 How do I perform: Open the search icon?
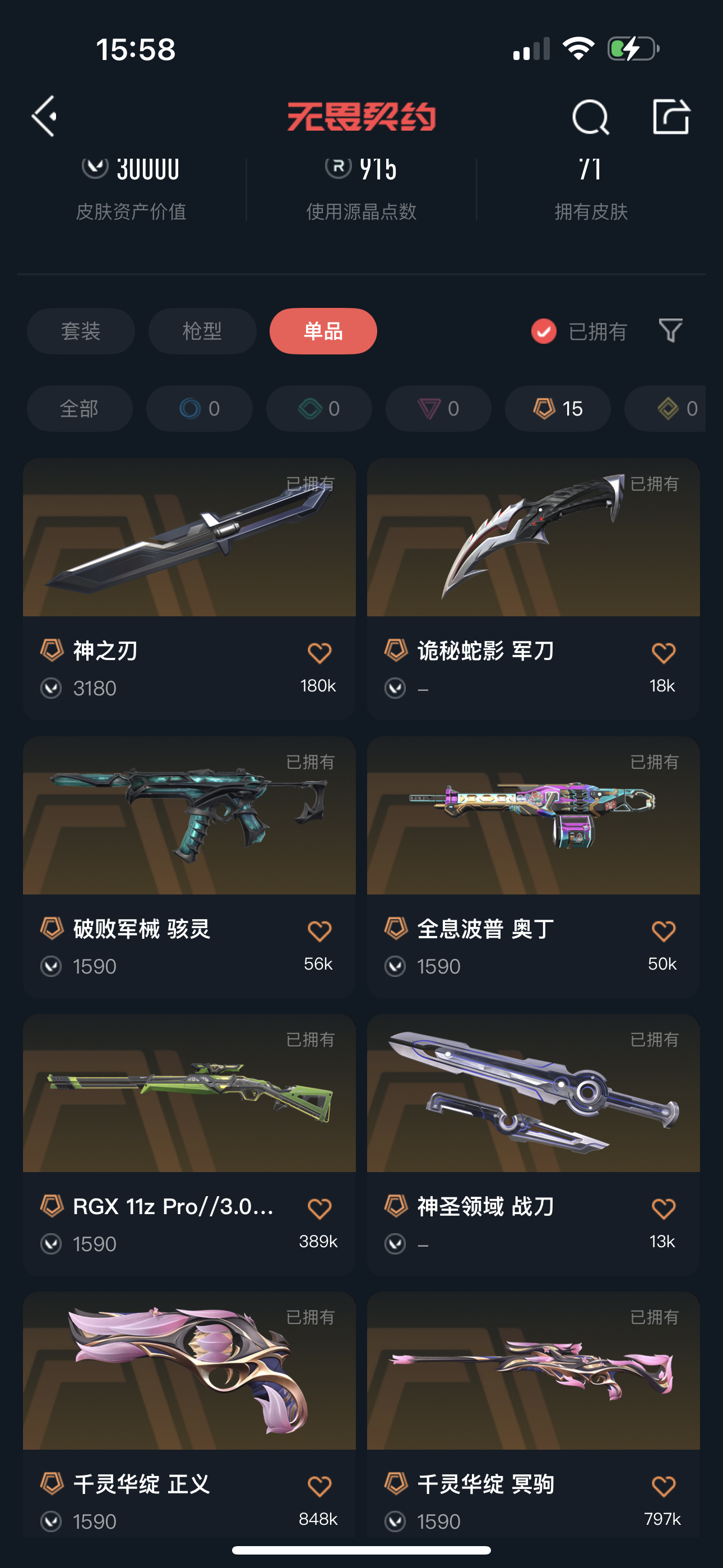[x=590, y=116]
